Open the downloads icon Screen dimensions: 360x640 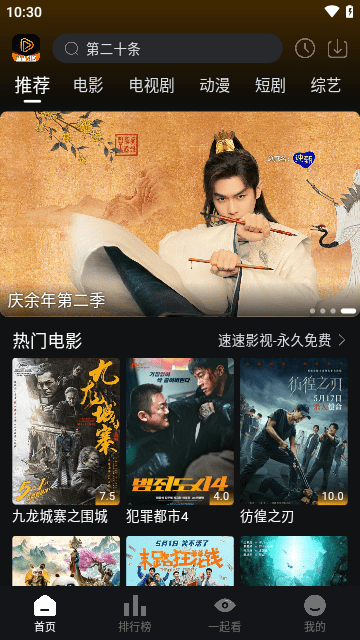(338, 49)
